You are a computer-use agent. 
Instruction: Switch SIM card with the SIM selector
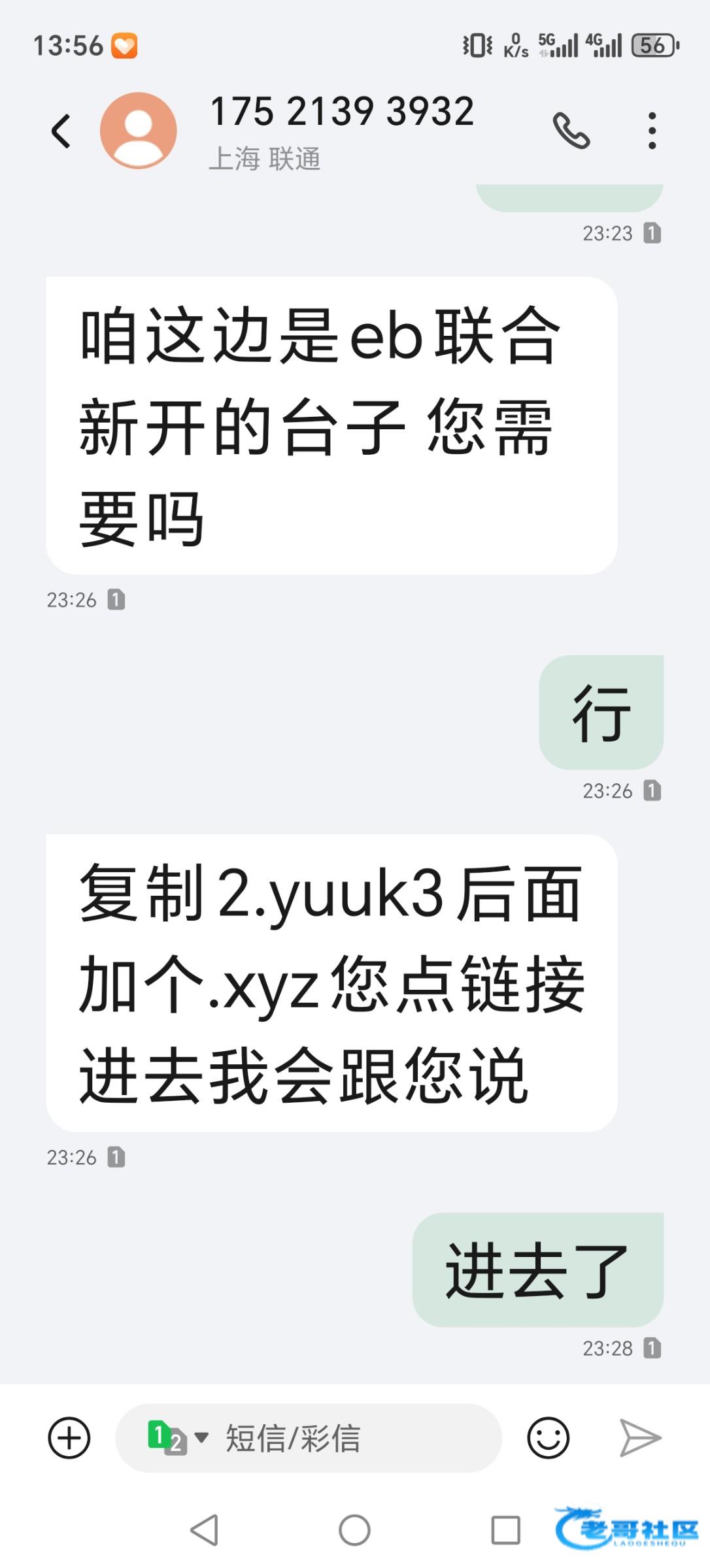(177, 1438)
